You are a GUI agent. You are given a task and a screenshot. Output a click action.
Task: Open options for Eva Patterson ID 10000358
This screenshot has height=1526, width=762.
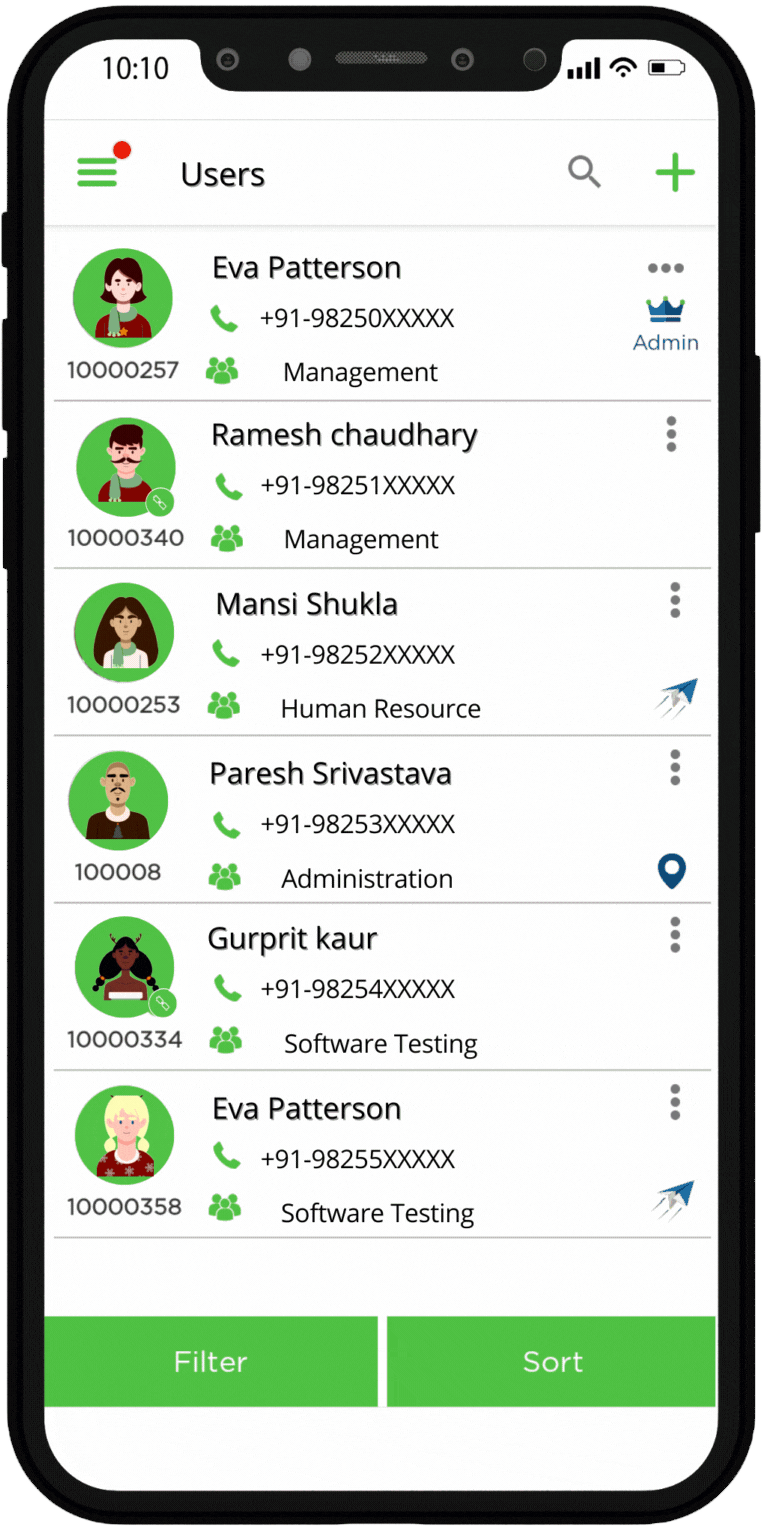(675, 1101)
